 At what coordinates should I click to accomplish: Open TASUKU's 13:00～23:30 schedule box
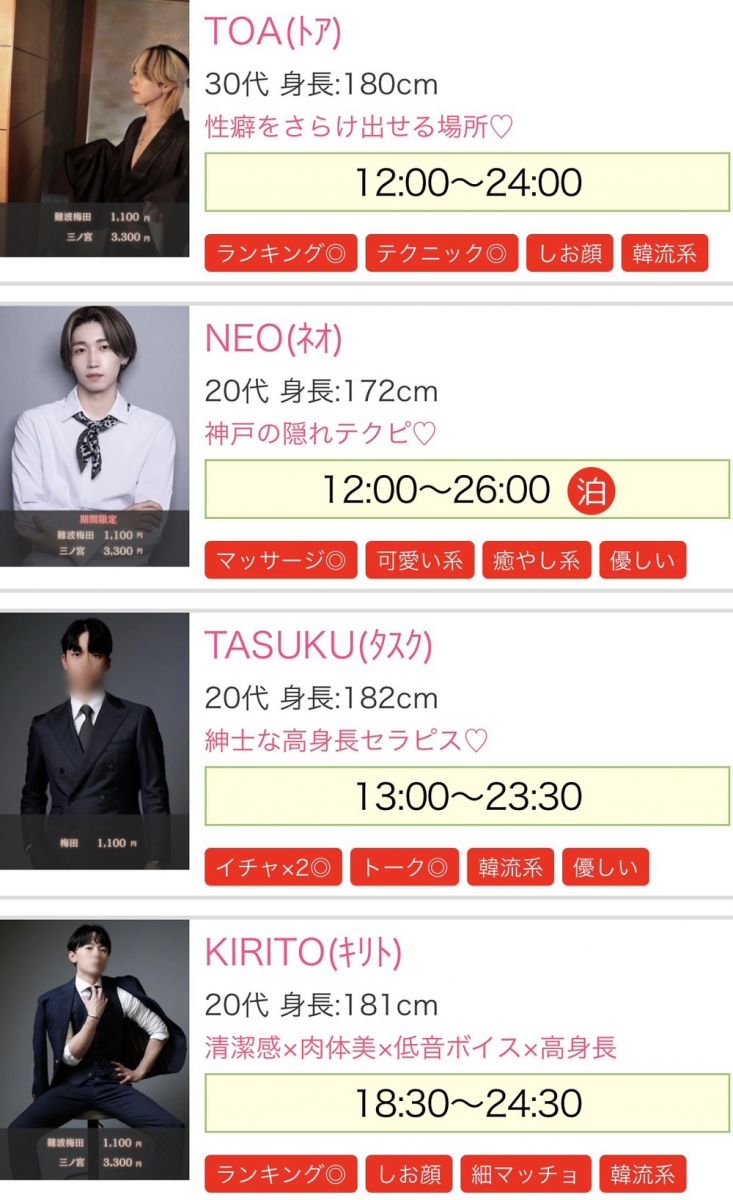(467, 796)
